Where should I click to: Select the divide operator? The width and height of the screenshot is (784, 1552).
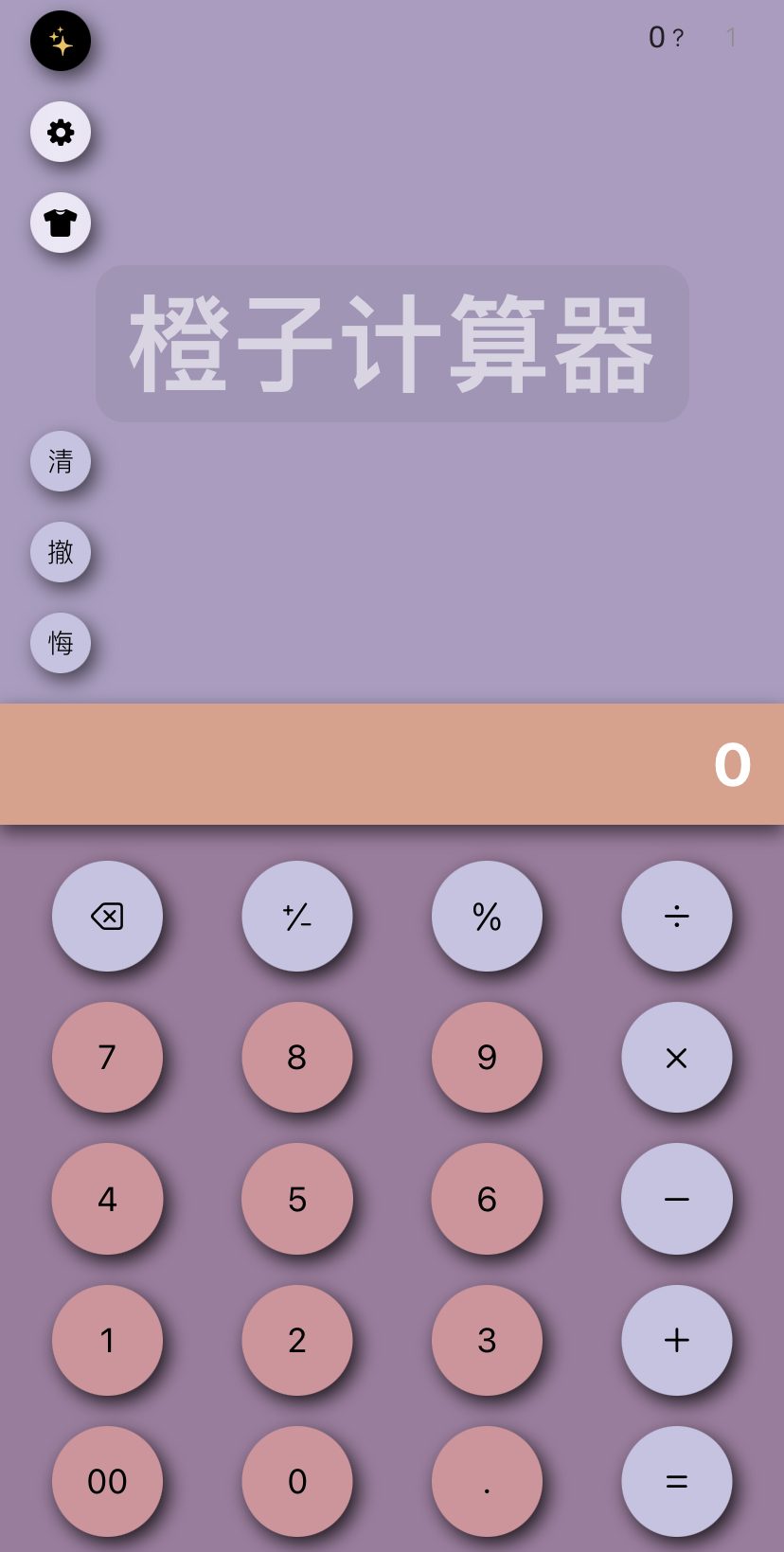pos(676,916)
